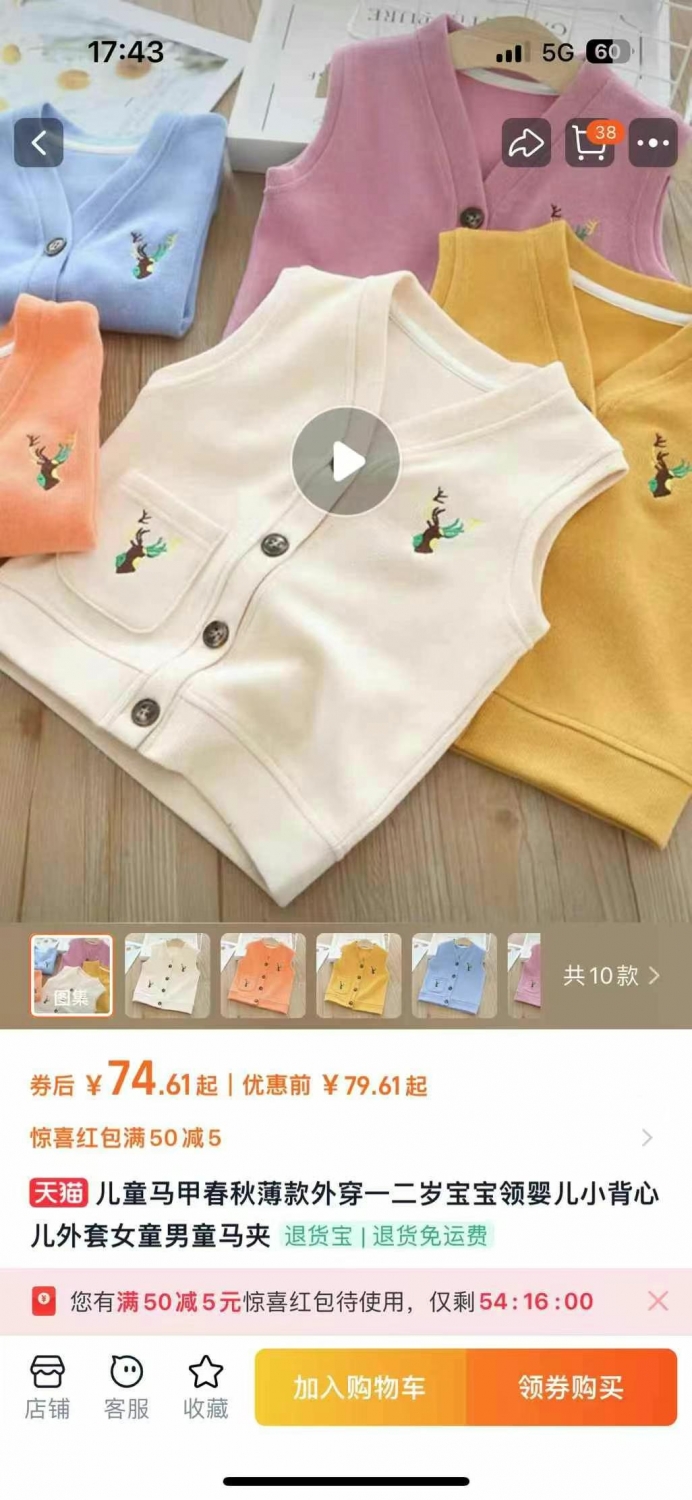Open the three-dot overflow menu
The height and width of the screenshot is (1500, 692).
pyautogui.click(x=653, y=143)
